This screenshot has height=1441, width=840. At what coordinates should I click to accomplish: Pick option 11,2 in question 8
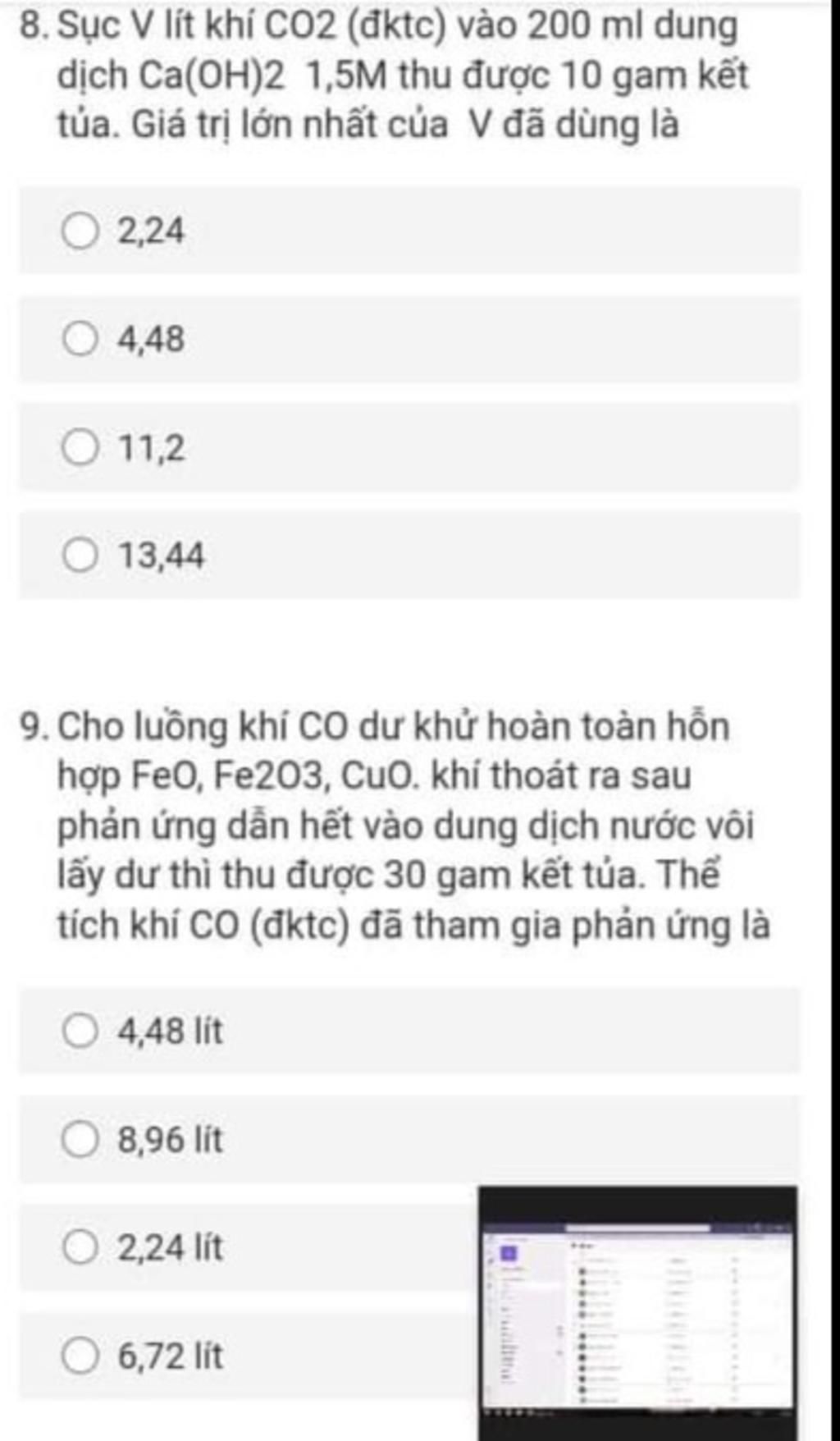point(80,448)
